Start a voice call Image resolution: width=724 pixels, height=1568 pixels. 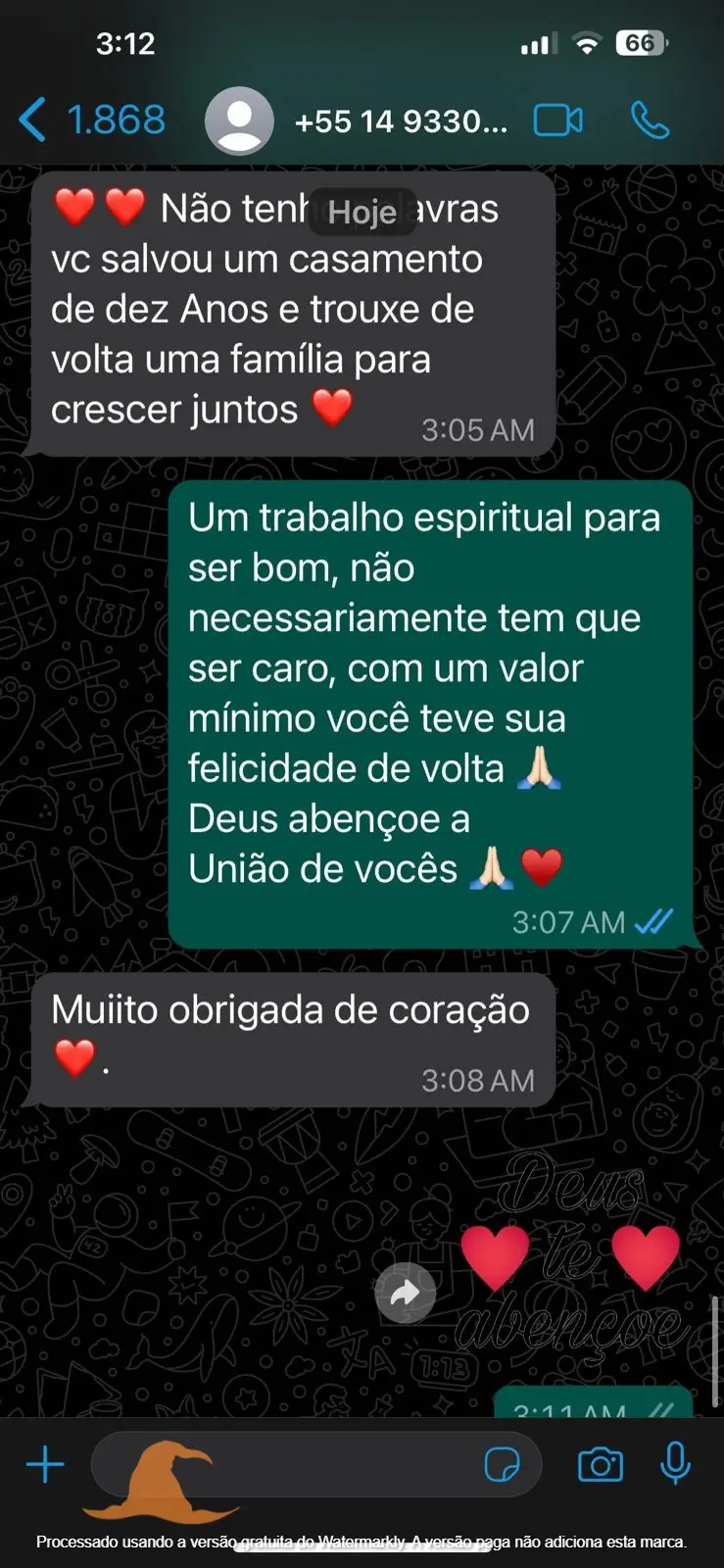click(x=650, y=121)
